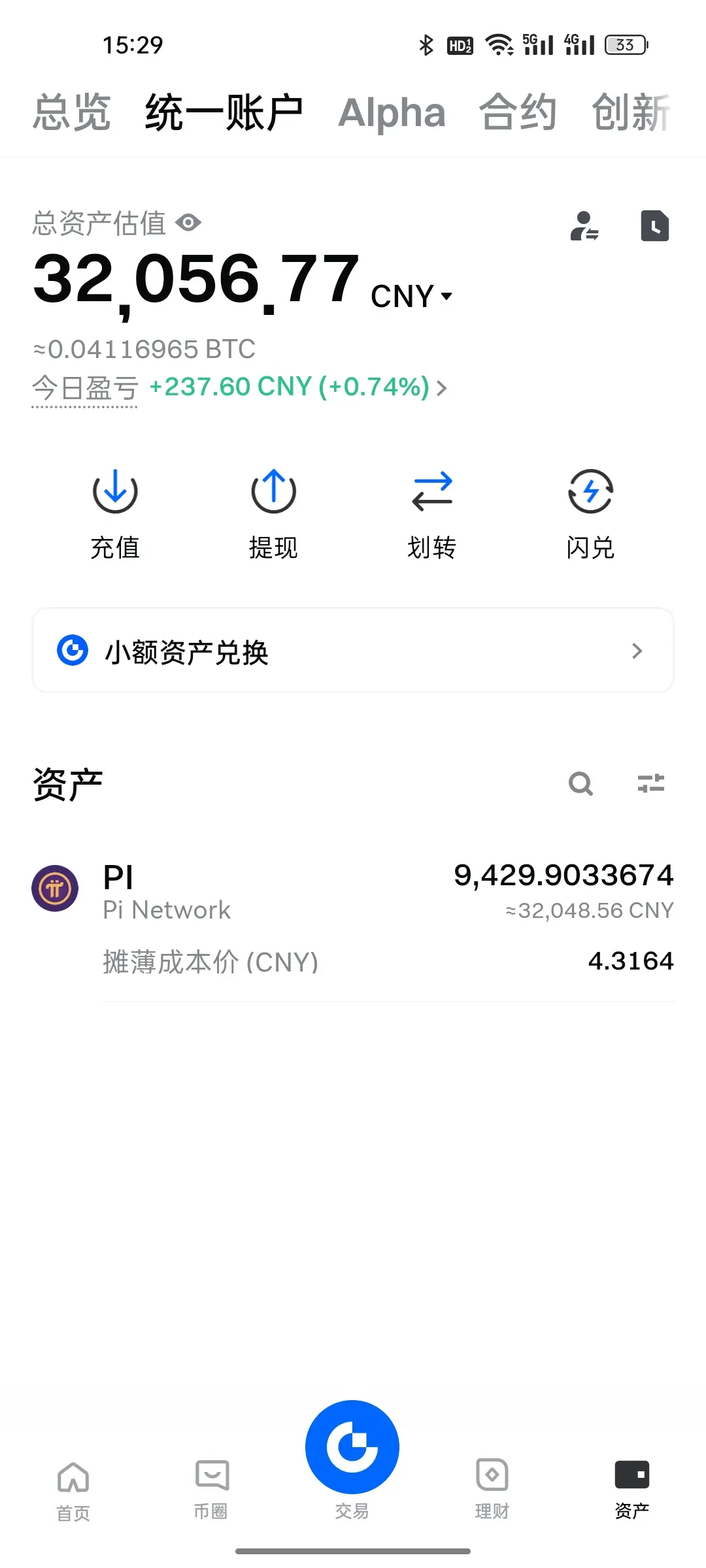Search assets with the magnifier icon
706x1568 pixels.
click(580, 783)
